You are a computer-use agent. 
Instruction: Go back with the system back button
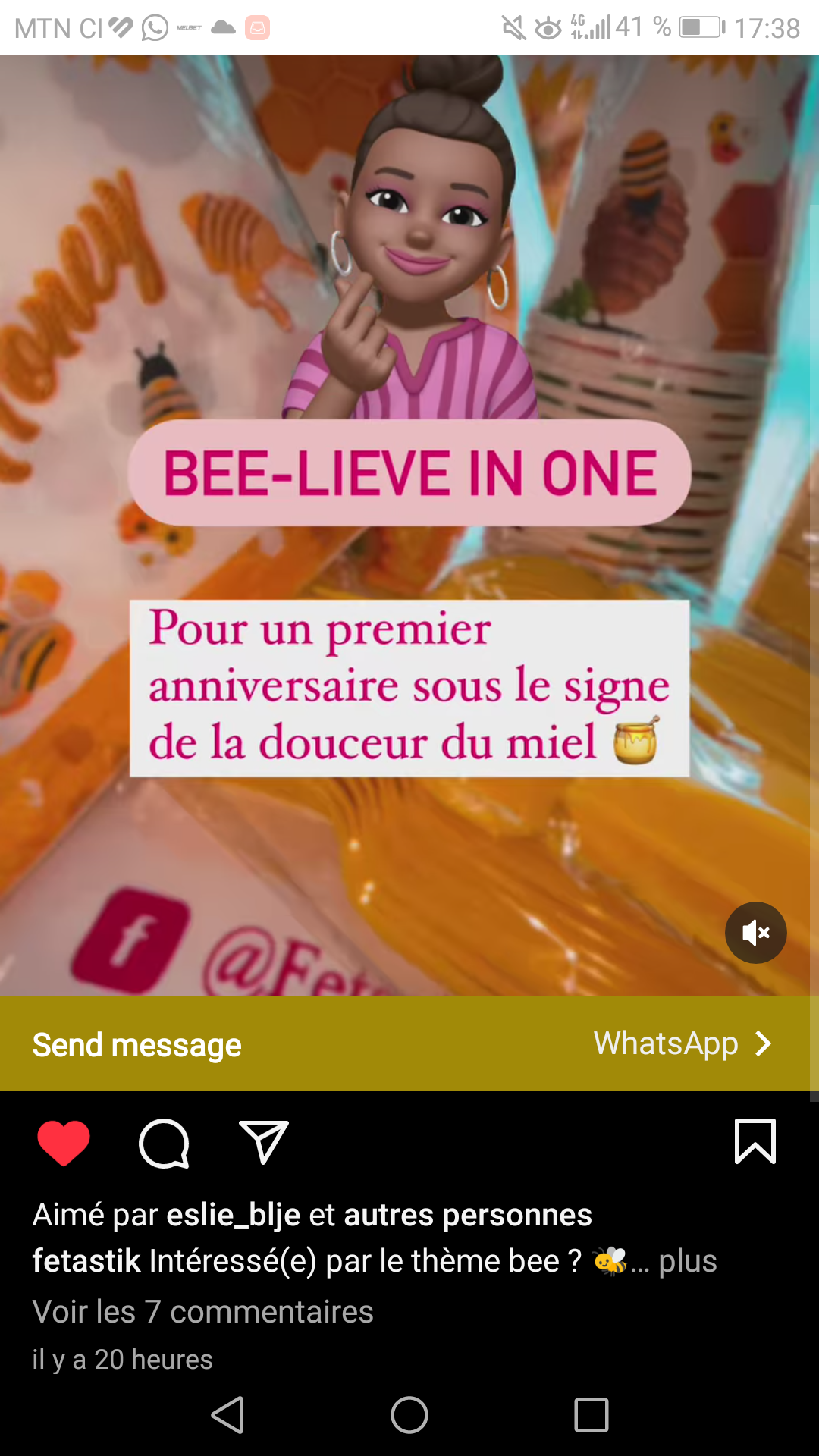tap(227, 1415)
